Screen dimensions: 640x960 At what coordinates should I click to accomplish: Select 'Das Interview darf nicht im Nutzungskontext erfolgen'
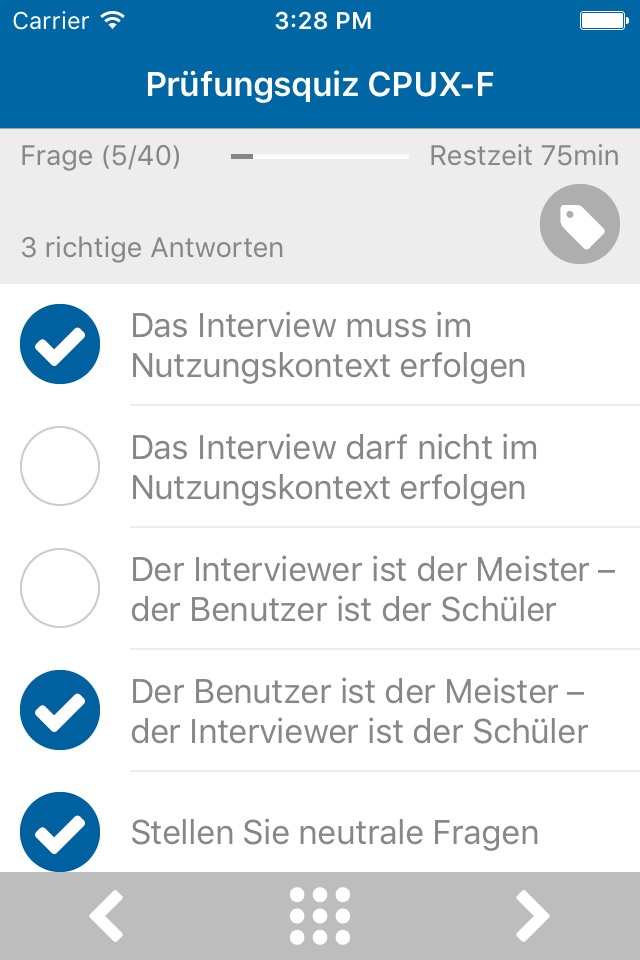(x=60, y=467)
